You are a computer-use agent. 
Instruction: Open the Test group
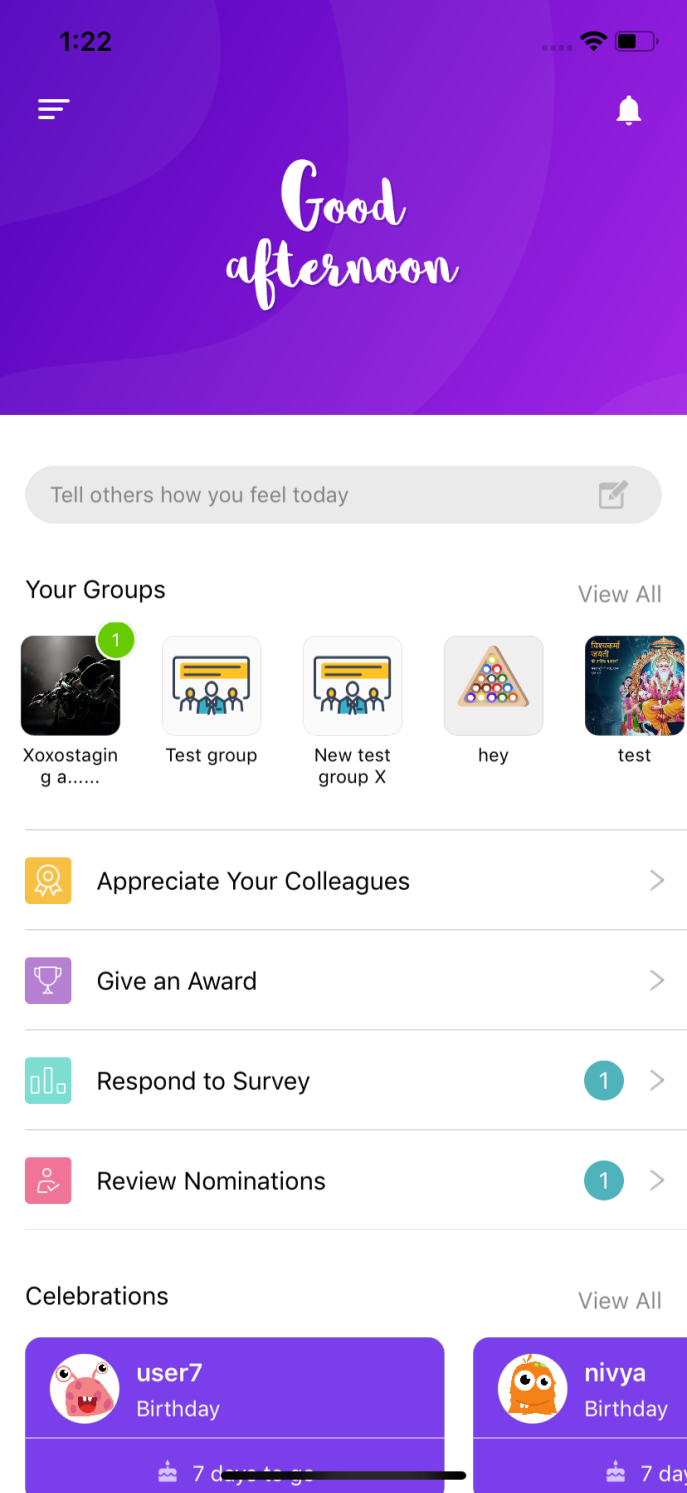click(x=212, y=701)
